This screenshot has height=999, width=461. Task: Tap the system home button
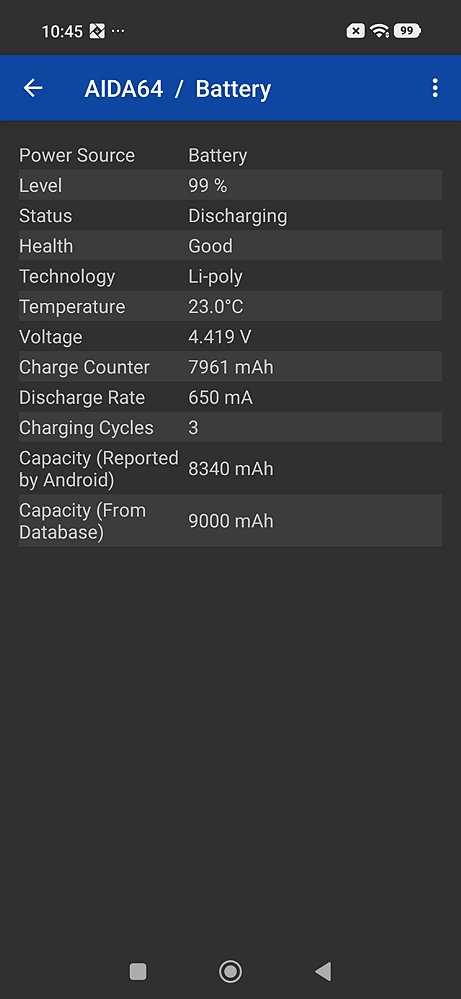230,972
